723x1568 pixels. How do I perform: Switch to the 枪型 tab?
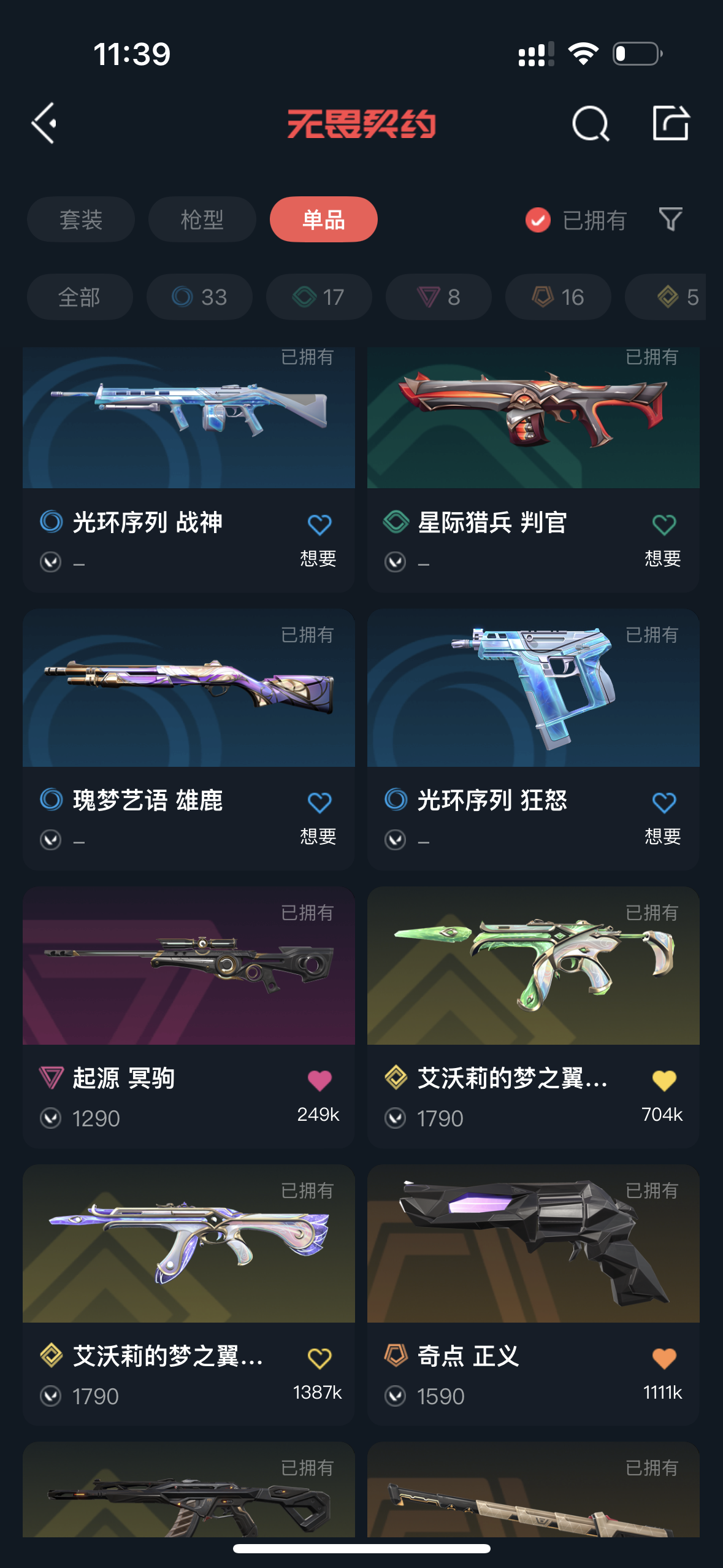coord(202,220)
